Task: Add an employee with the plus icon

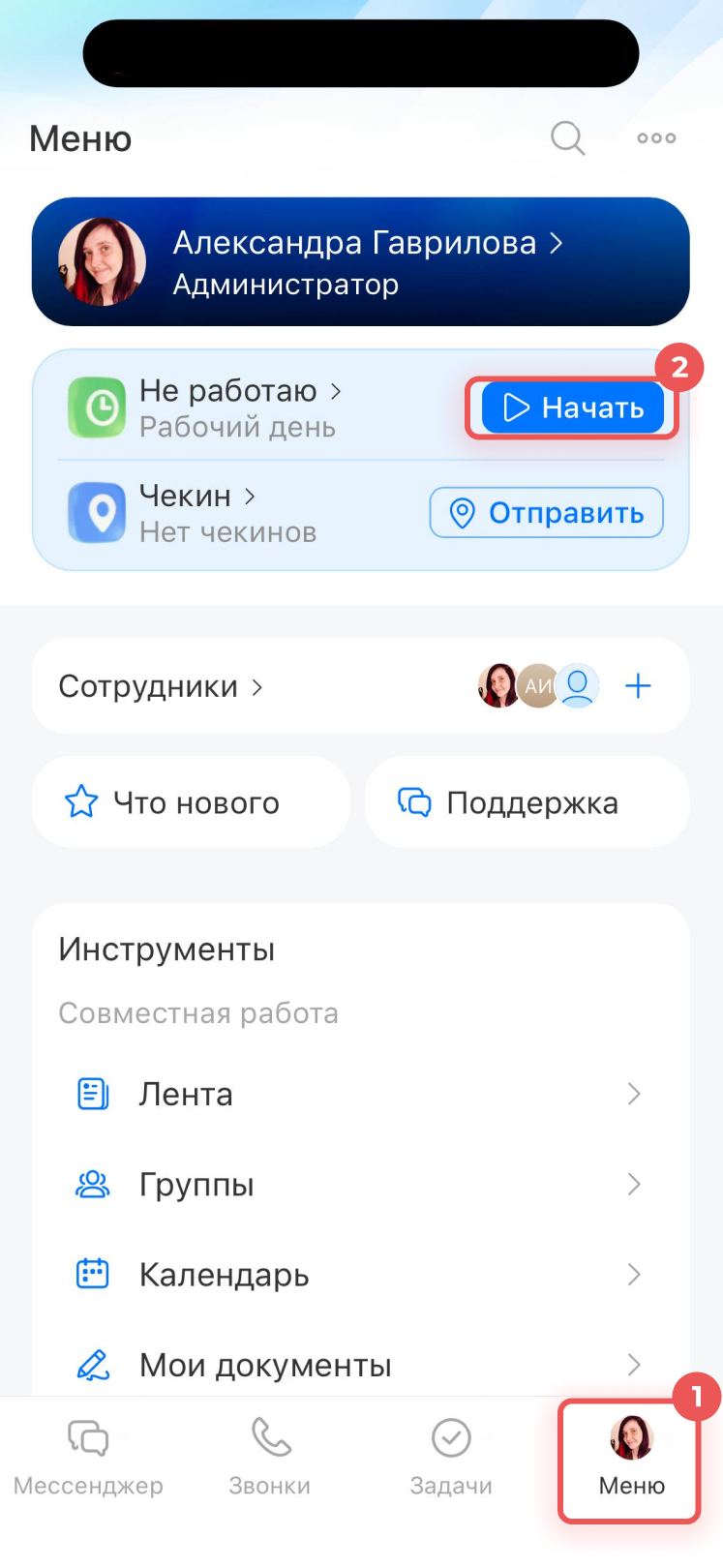Action: click(639, 686)
